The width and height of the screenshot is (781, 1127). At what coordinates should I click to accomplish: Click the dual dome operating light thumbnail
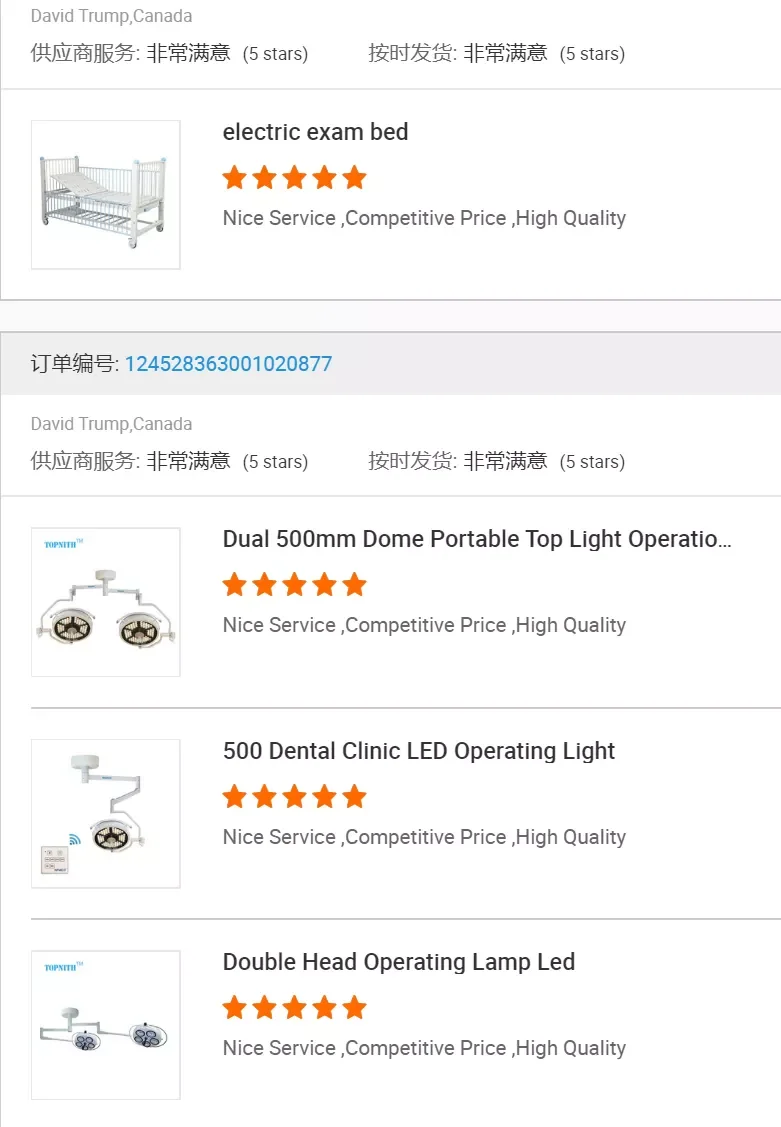pyautogui.click(x=105, y=601)
